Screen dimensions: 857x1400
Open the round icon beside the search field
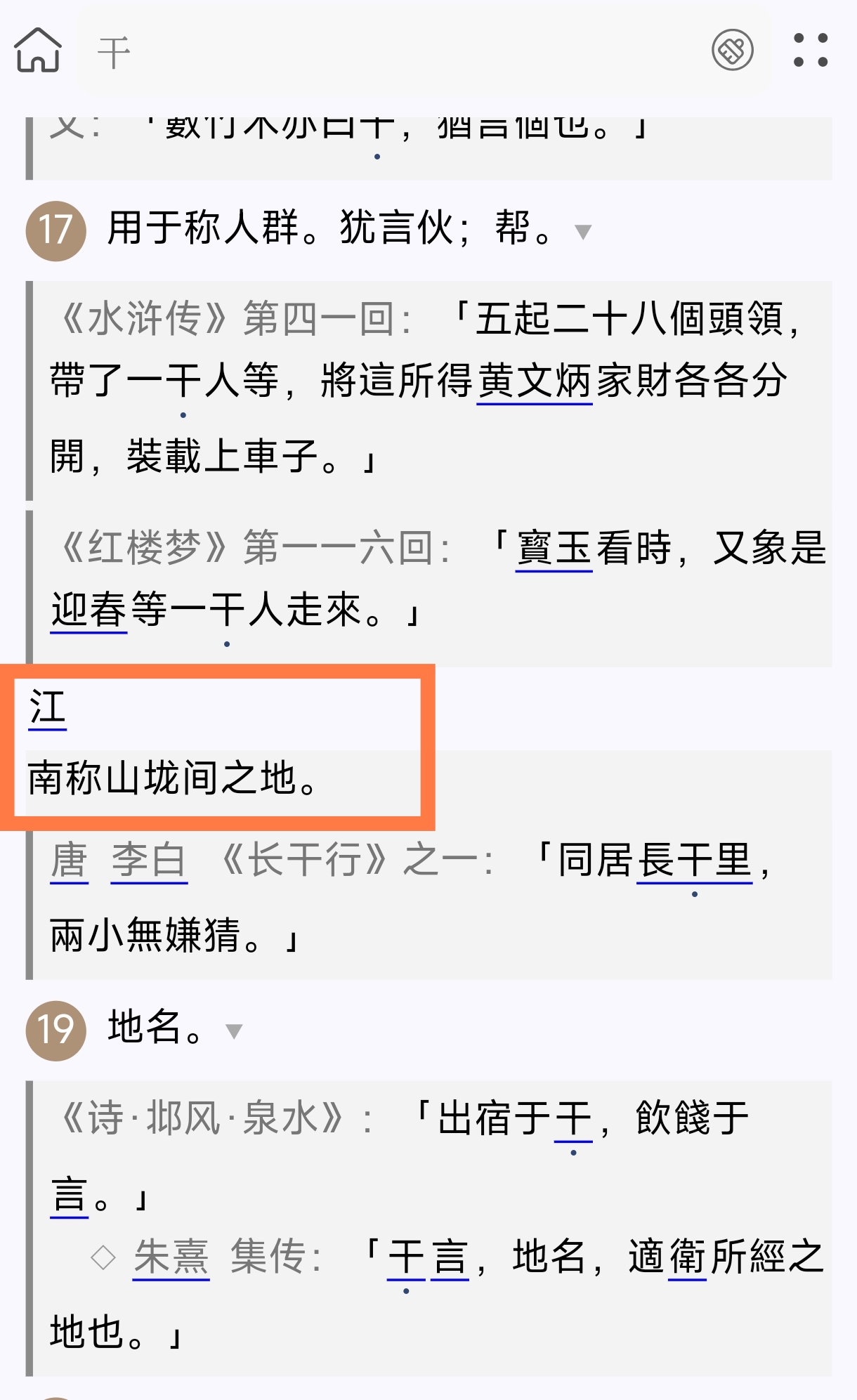click(732, 51)
